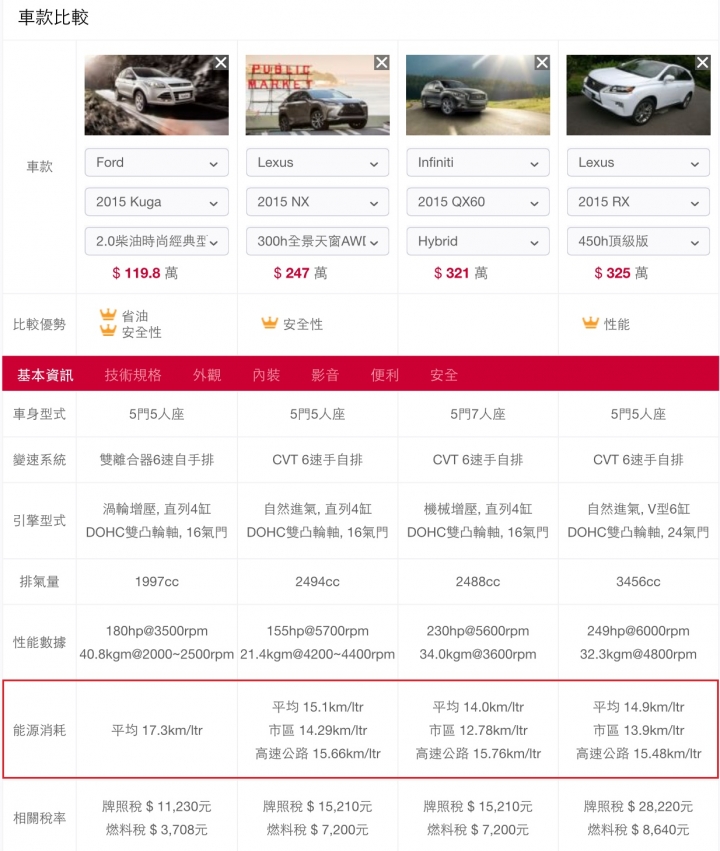720x851 pixels.
Task: Change the 2015 Kuga model dropdown
Action: point(157,201)
